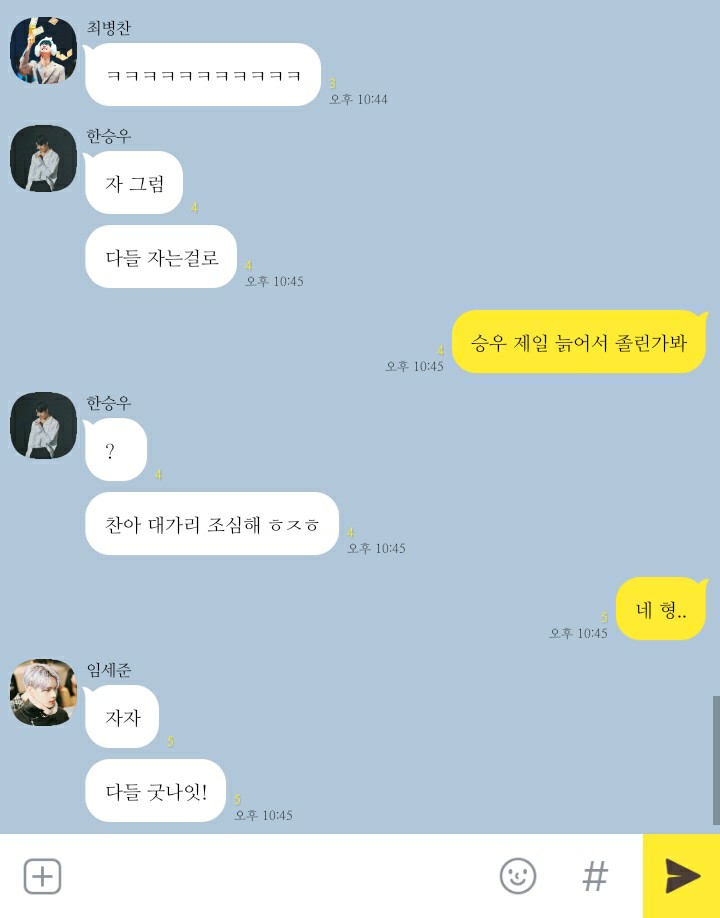The height and width of the screenshot is (918, 720).
Task: Open 한승우's profile above '자 그럼'
Action: pos(43,158)
